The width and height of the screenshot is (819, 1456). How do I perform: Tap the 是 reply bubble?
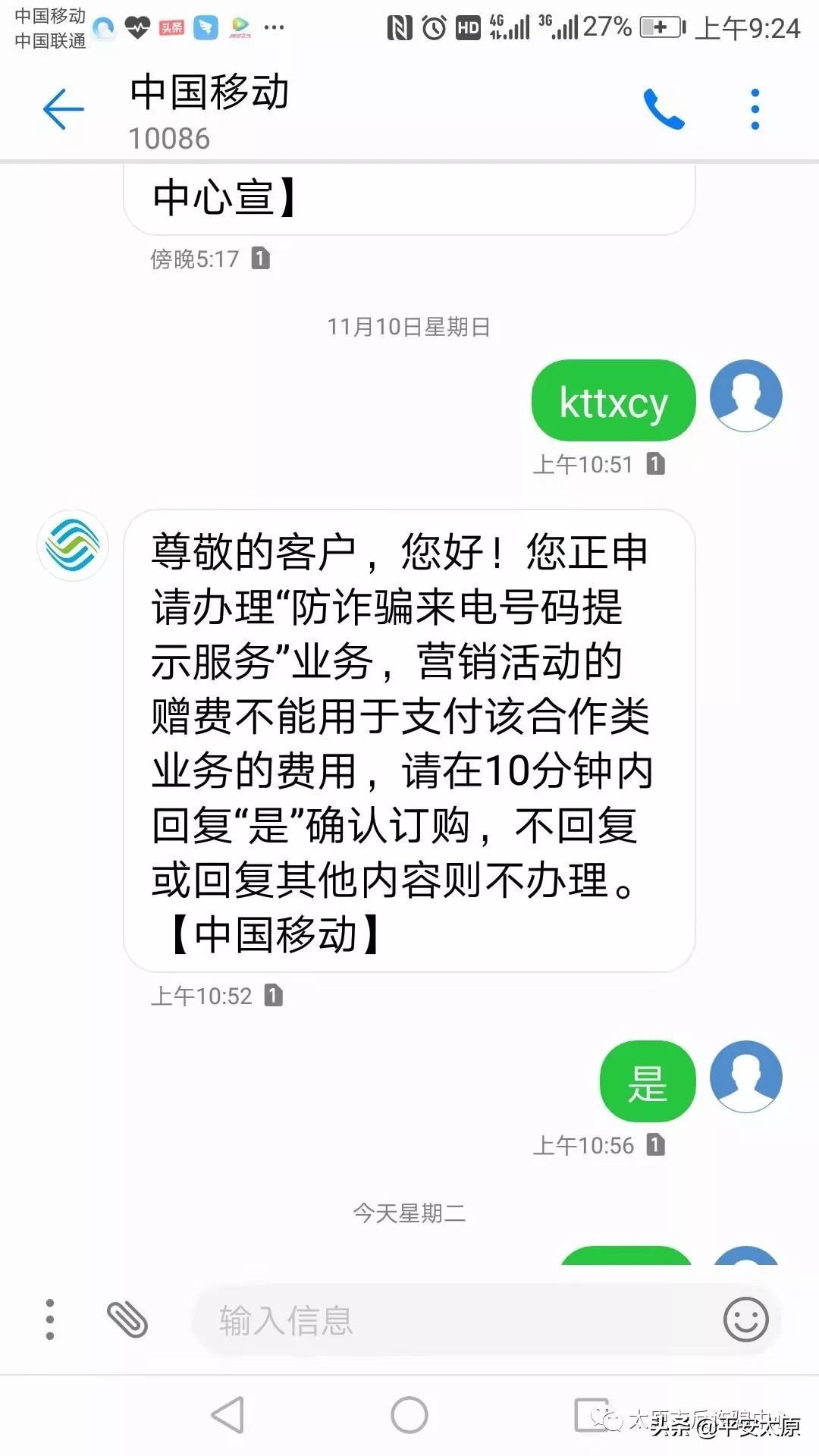647,1081
